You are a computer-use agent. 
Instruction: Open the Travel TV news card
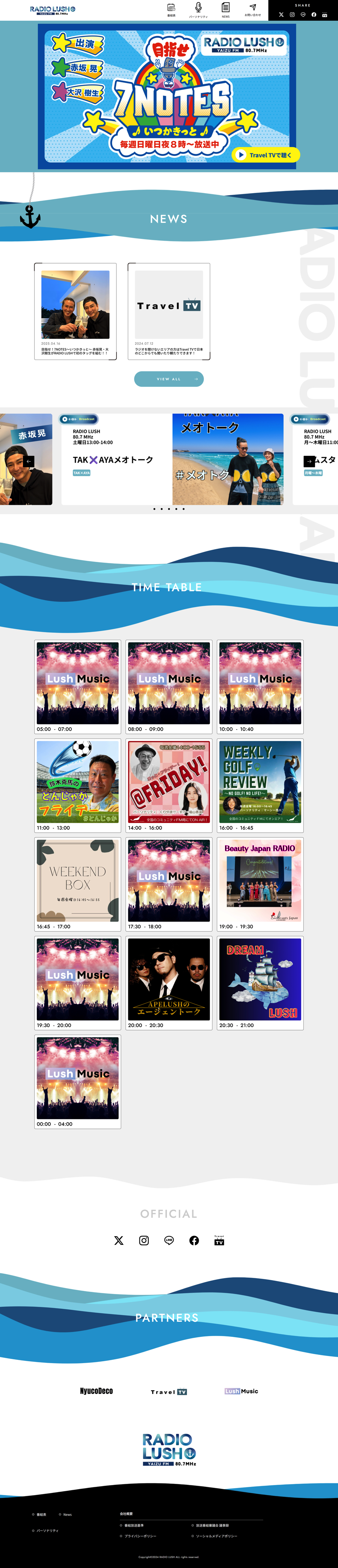point(169,311)
